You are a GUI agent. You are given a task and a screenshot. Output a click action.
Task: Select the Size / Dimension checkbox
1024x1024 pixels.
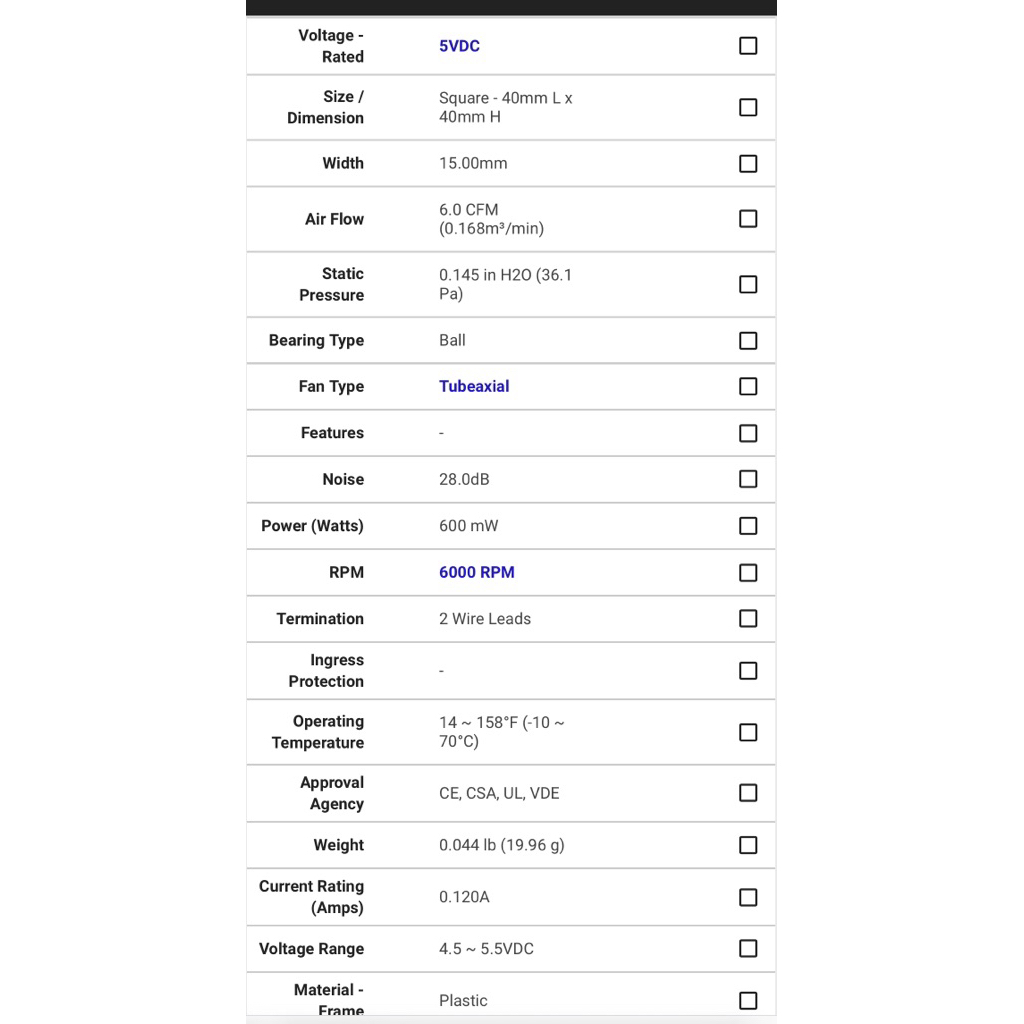click(748, 107)
